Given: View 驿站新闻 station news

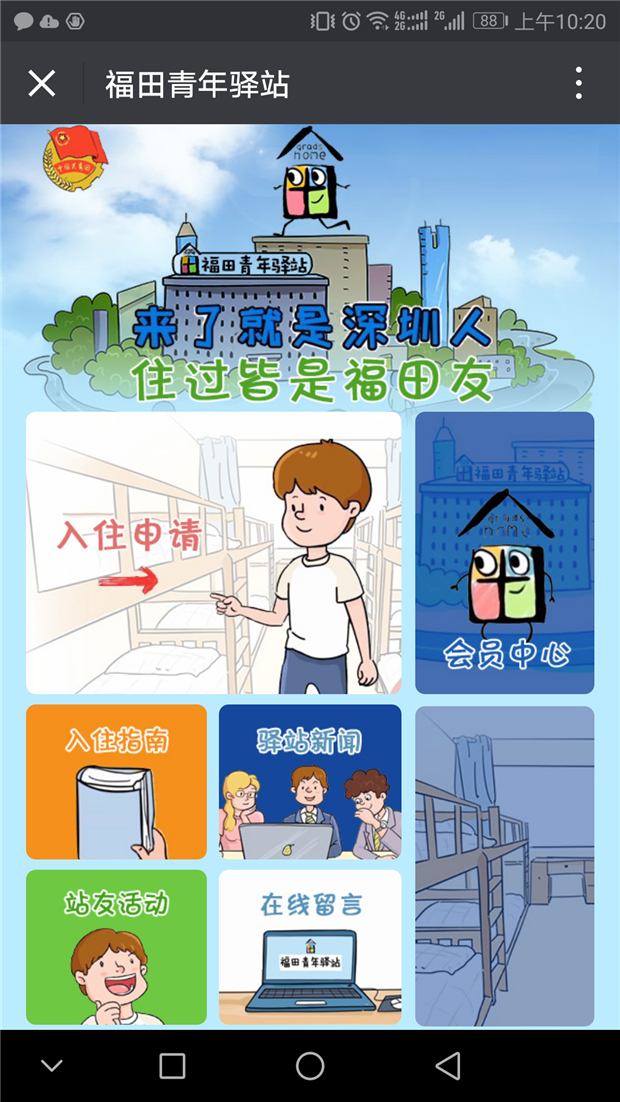Looking at the screenshot, I should [310, 782].
